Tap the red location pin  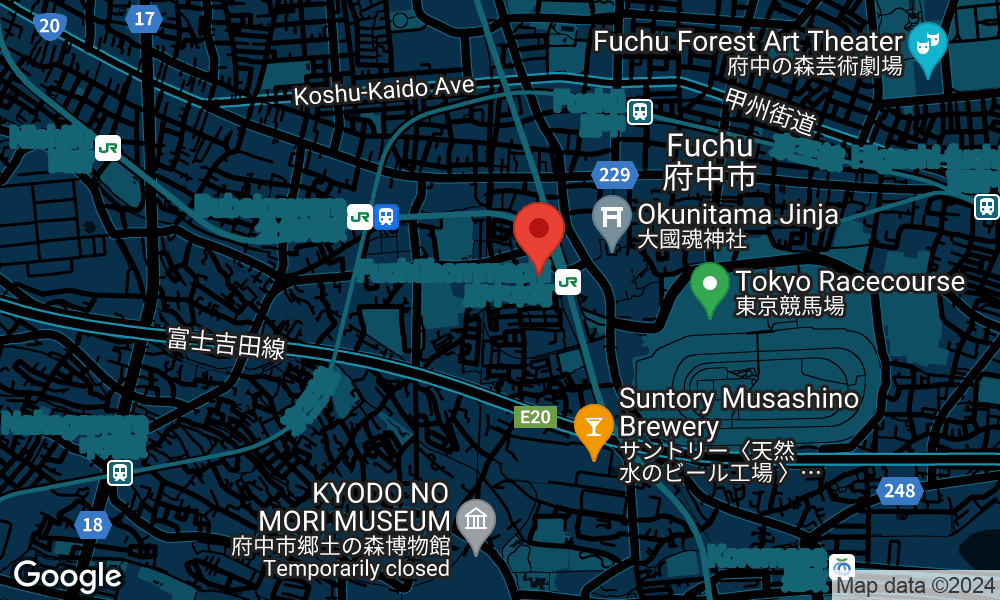click(x=539, y=231)
